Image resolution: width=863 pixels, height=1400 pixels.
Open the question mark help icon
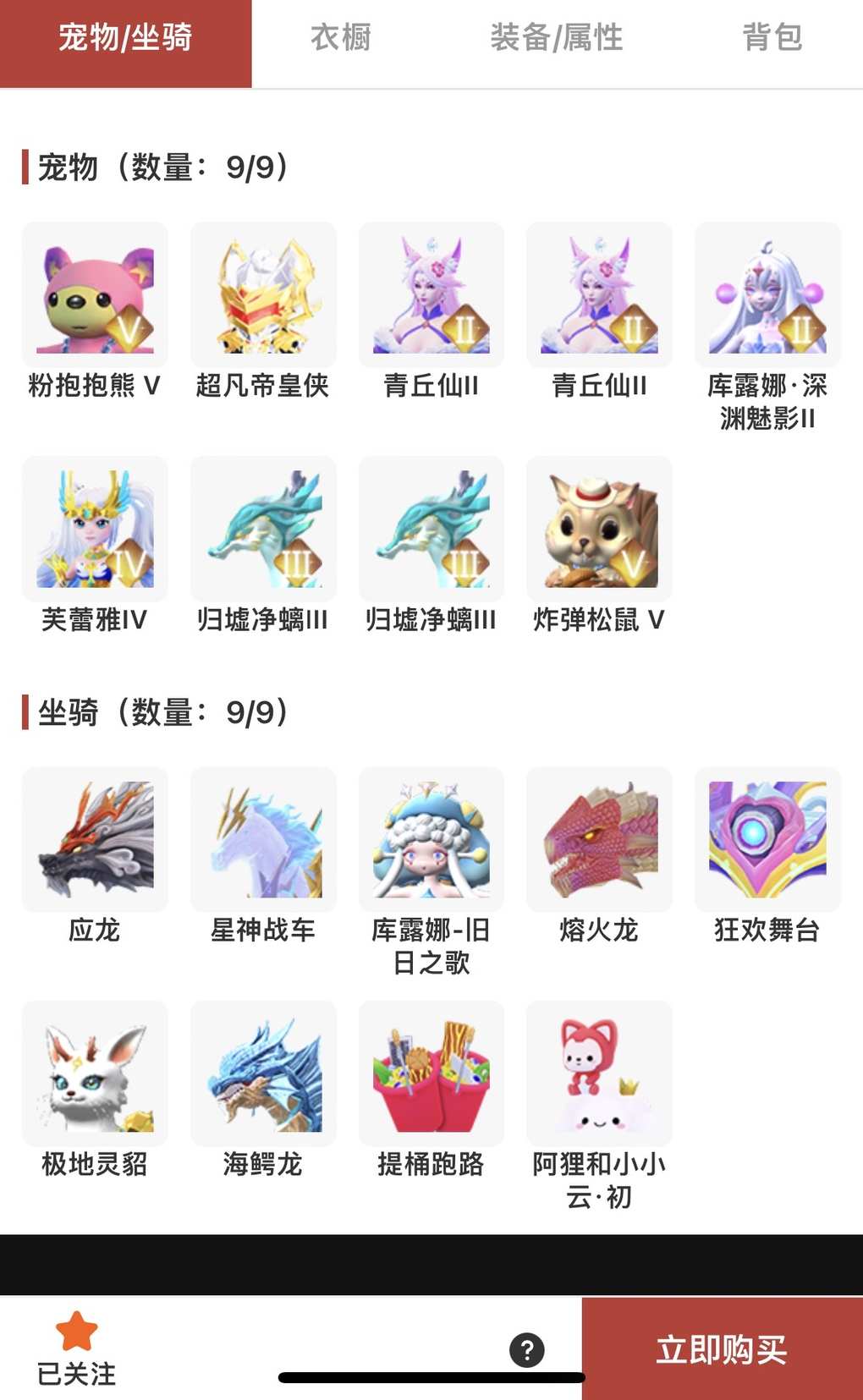coord(526,1350)
